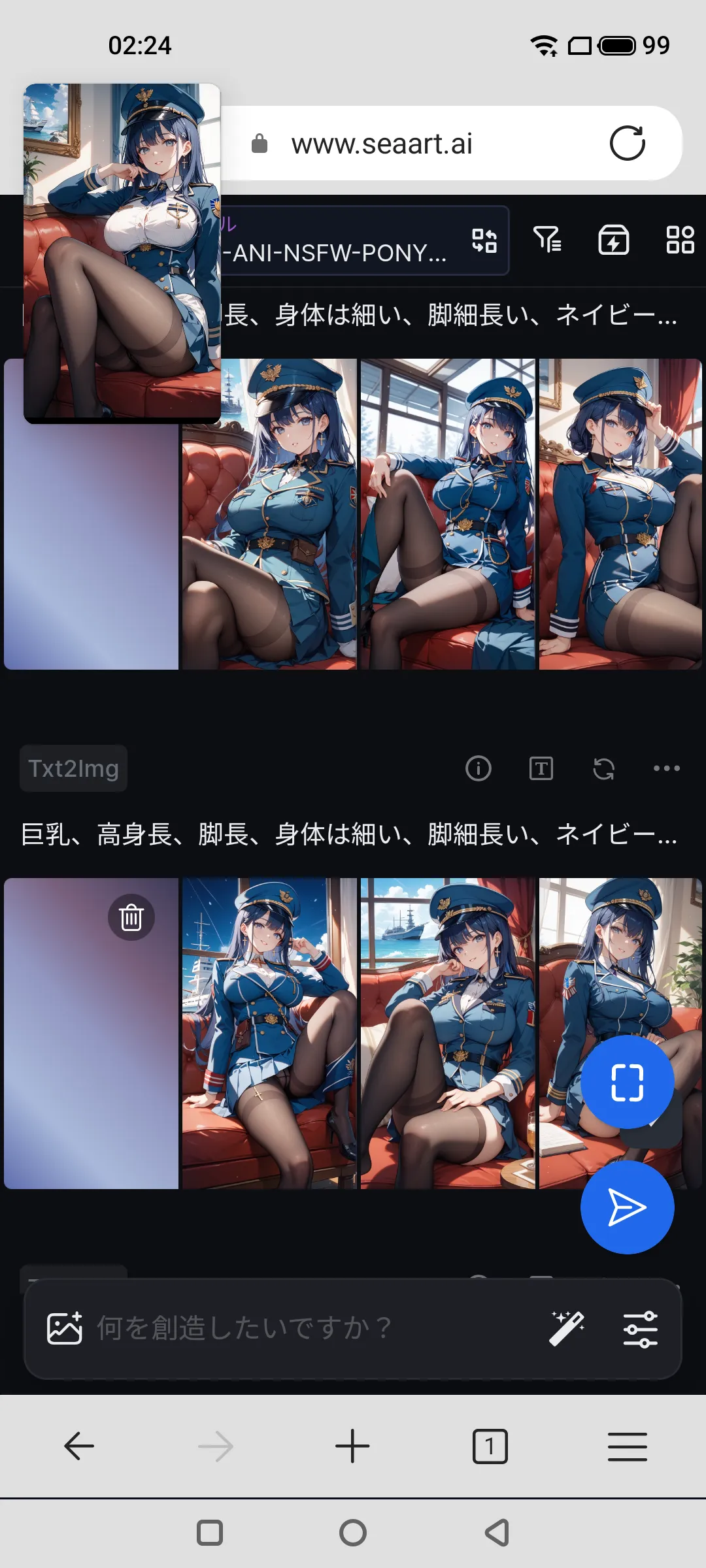Attach an image to the prompt
Screen dimensions: 706x1568
click(x=65, y=1328)
